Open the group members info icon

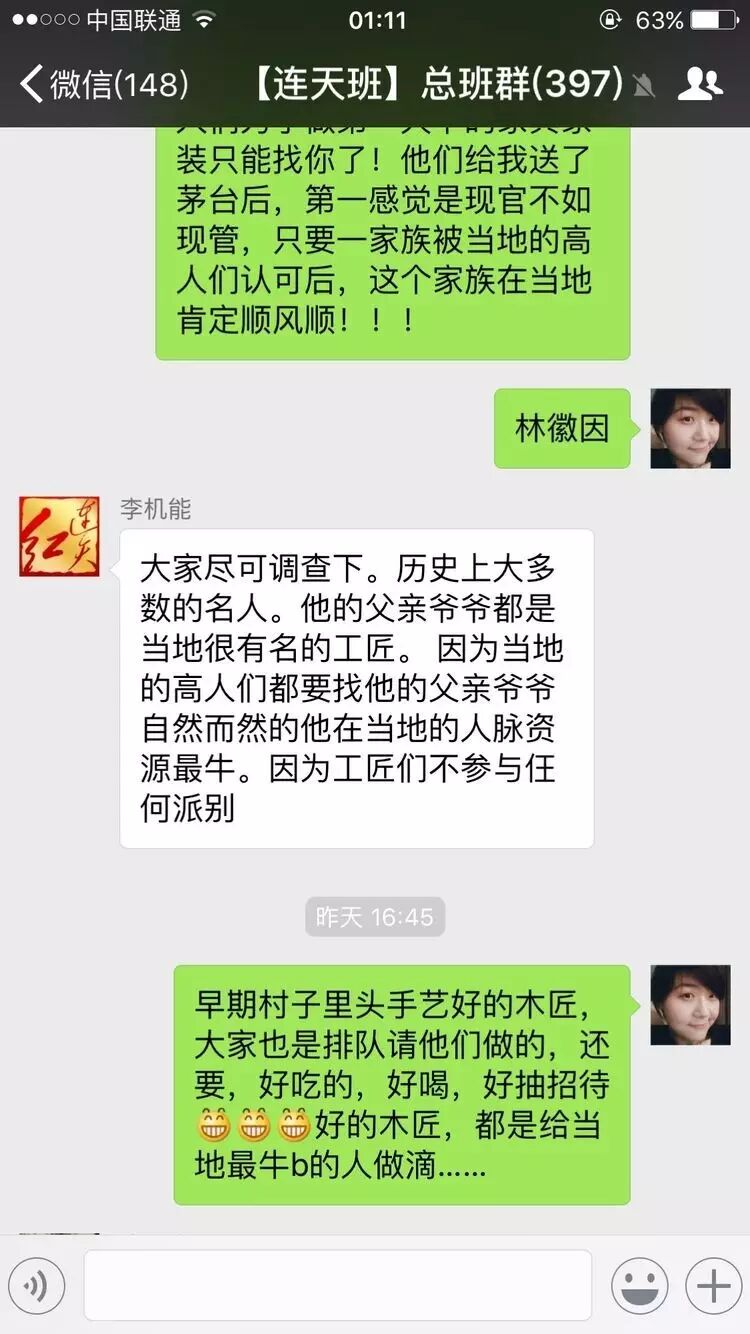point(699,84)
